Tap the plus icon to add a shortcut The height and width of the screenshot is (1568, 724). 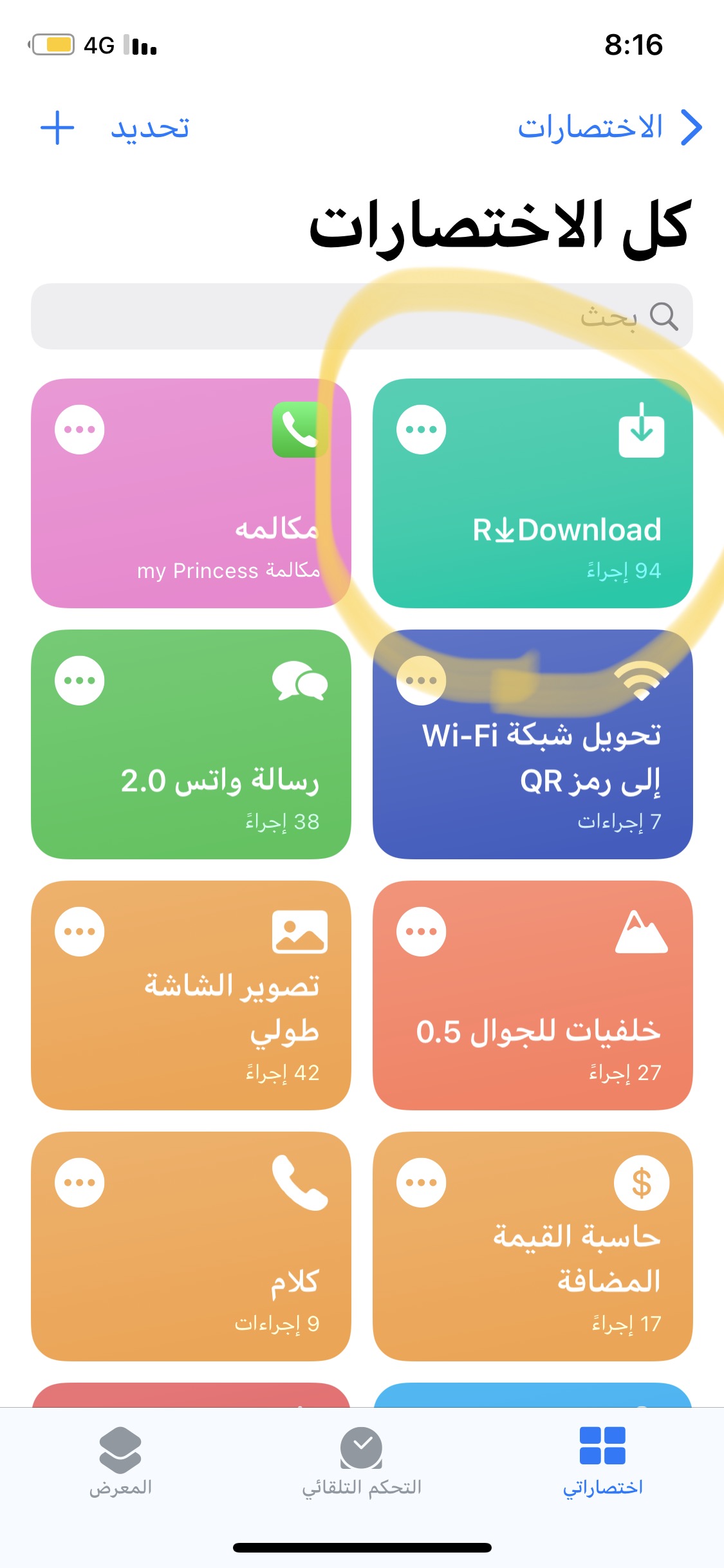coord(57,127)
